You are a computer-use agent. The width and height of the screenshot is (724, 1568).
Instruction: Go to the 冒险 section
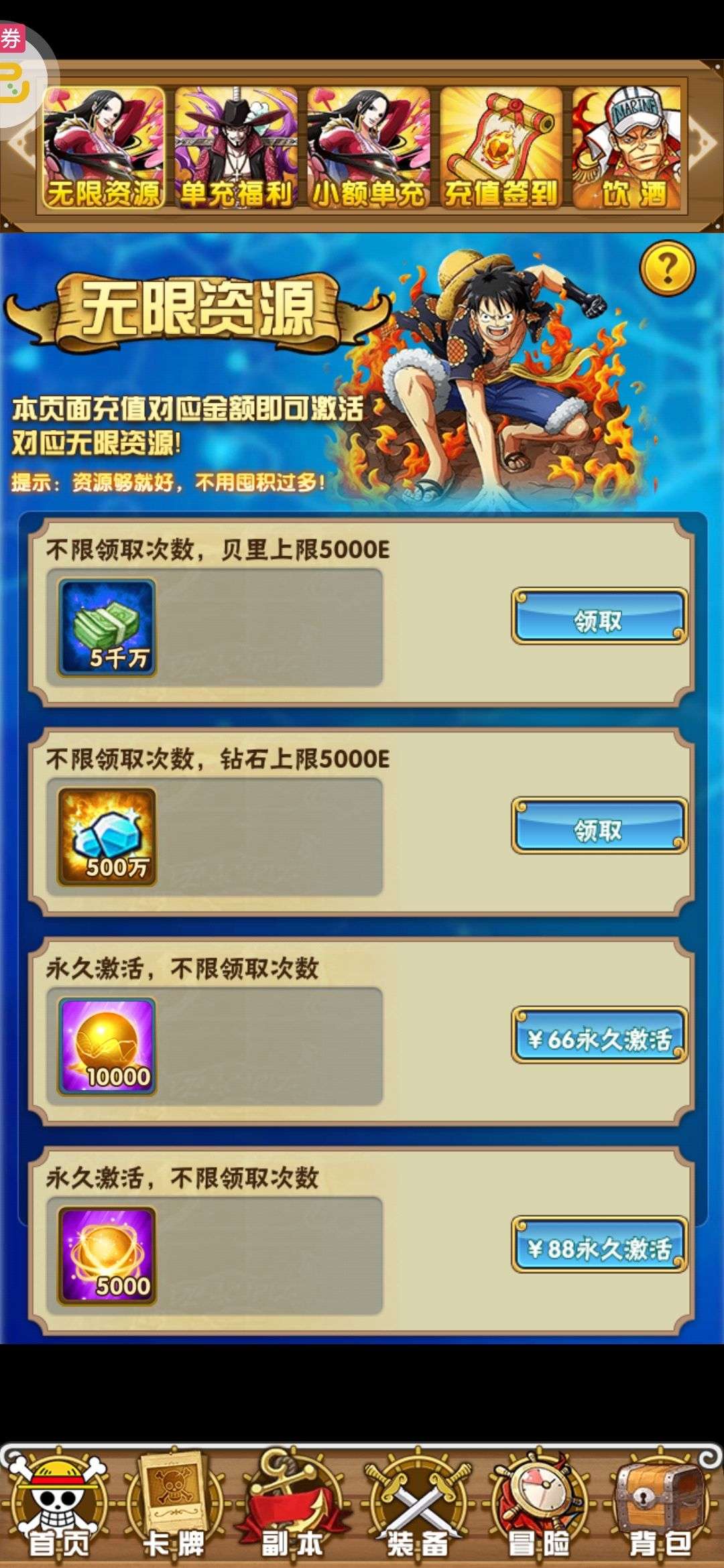coord(539,1505)
